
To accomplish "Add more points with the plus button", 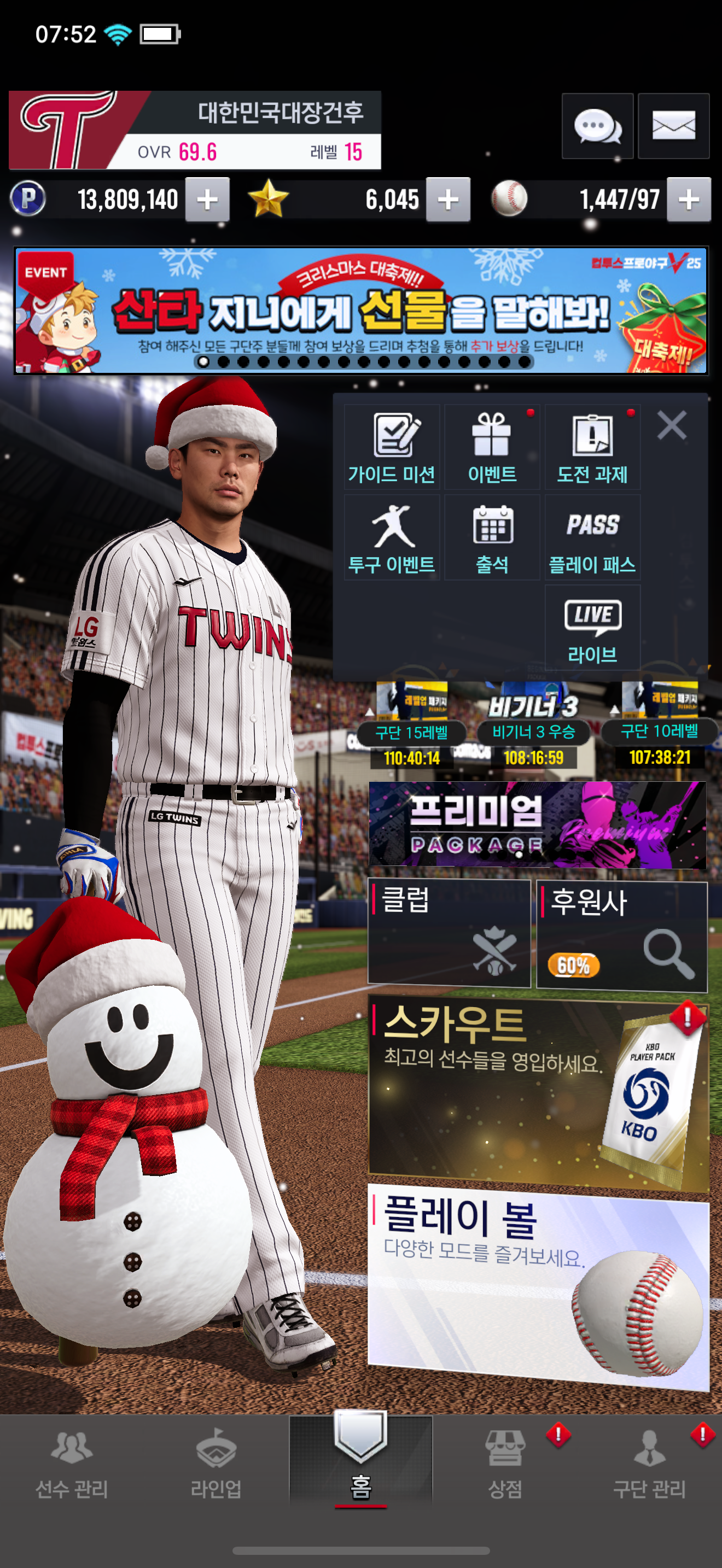I will (208, 200).
